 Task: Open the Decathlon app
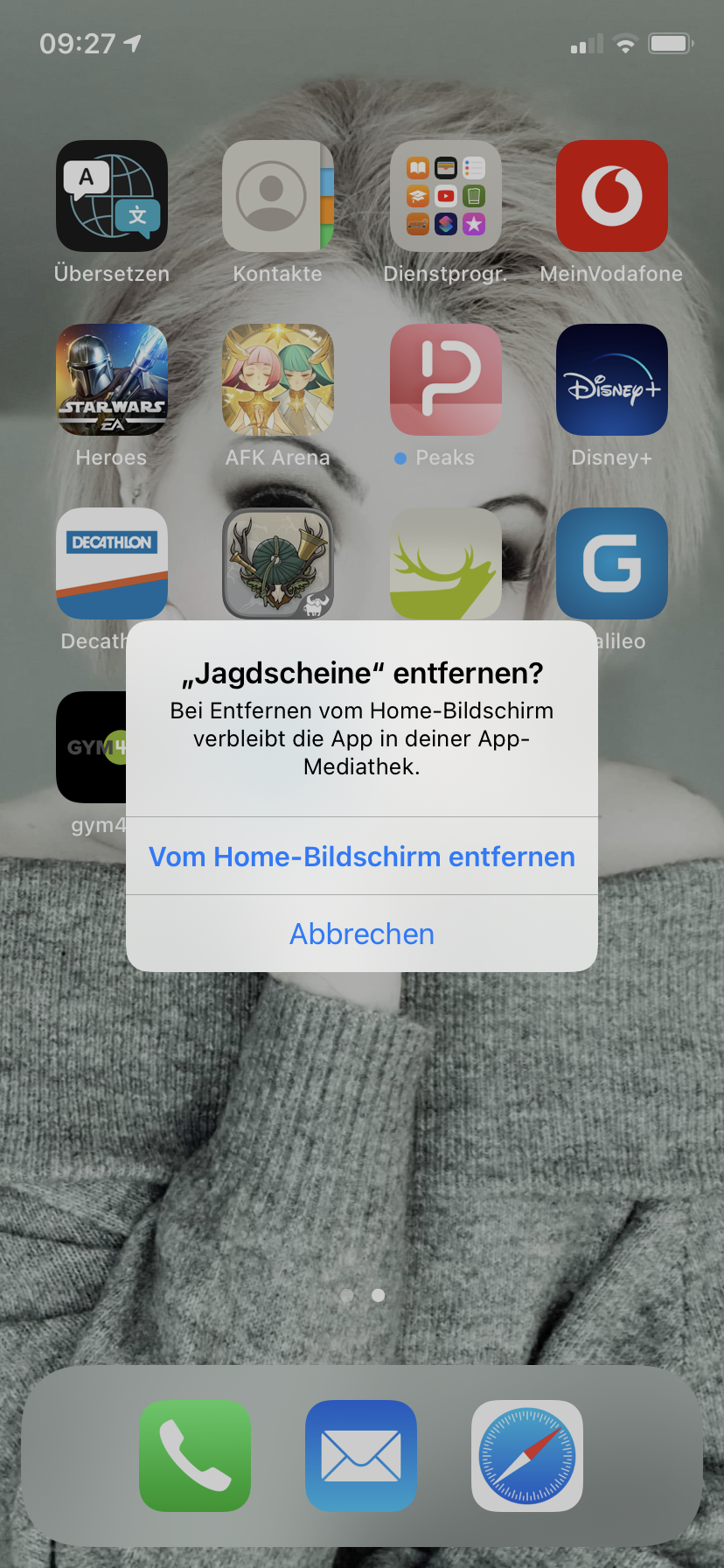click(112, 563)
